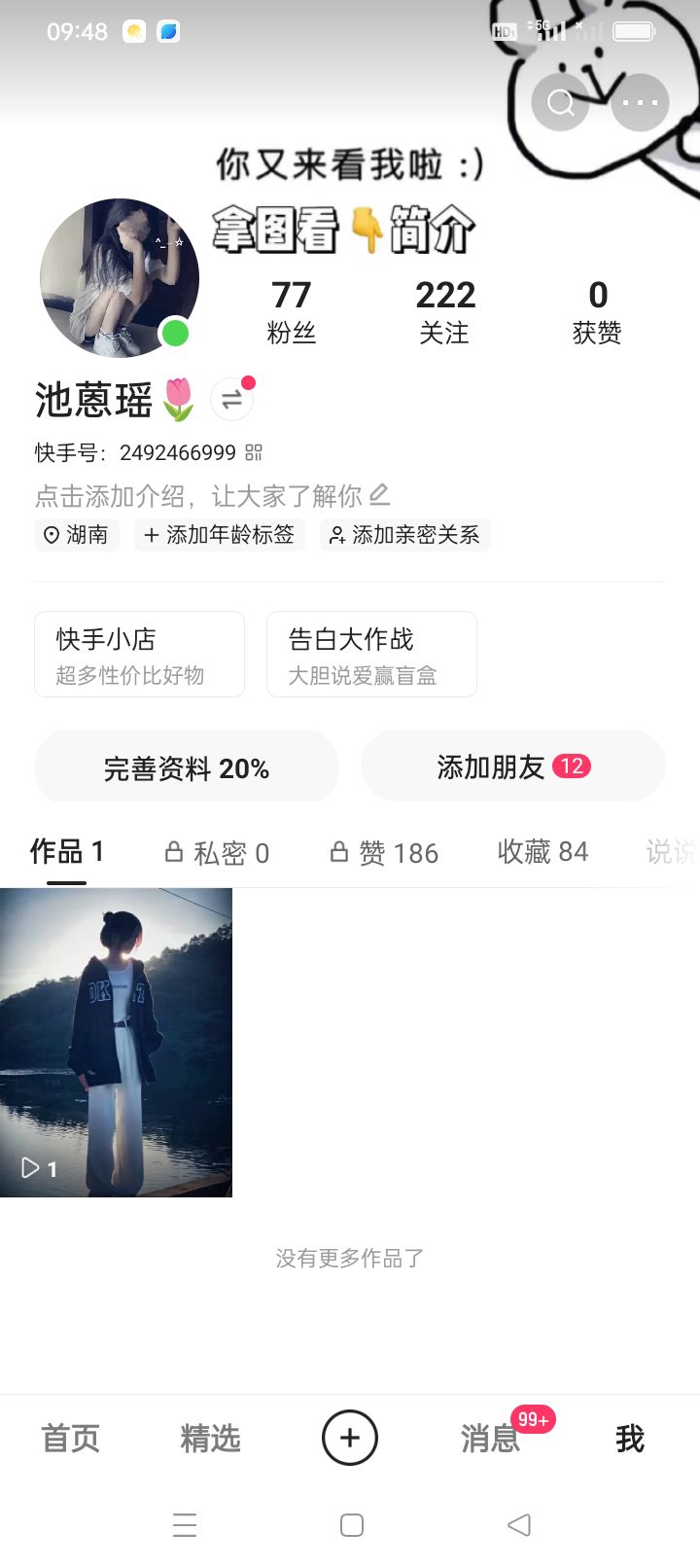Switch to the 赞 186 tab

click(385, 853)
